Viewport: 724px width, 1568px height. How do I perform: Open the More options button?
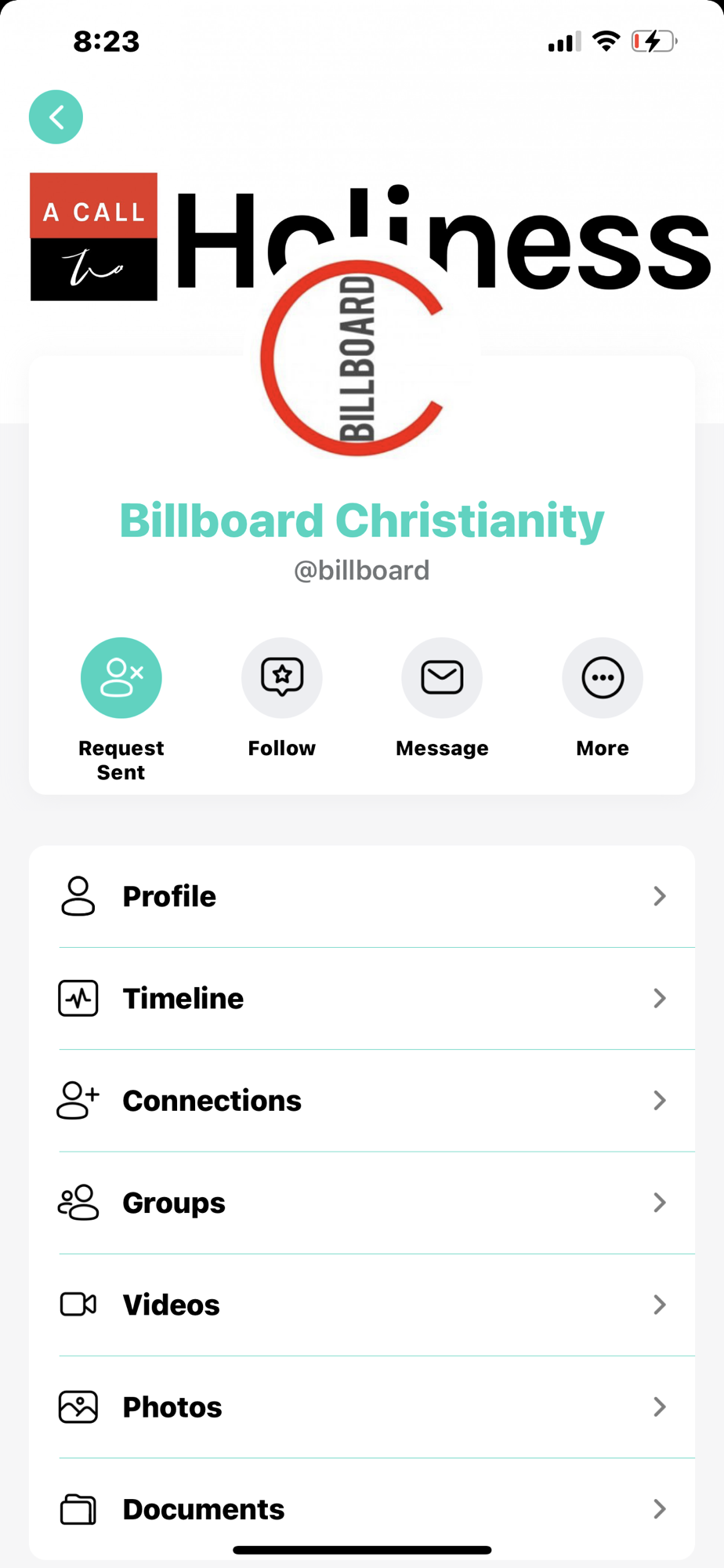(603, 678)
